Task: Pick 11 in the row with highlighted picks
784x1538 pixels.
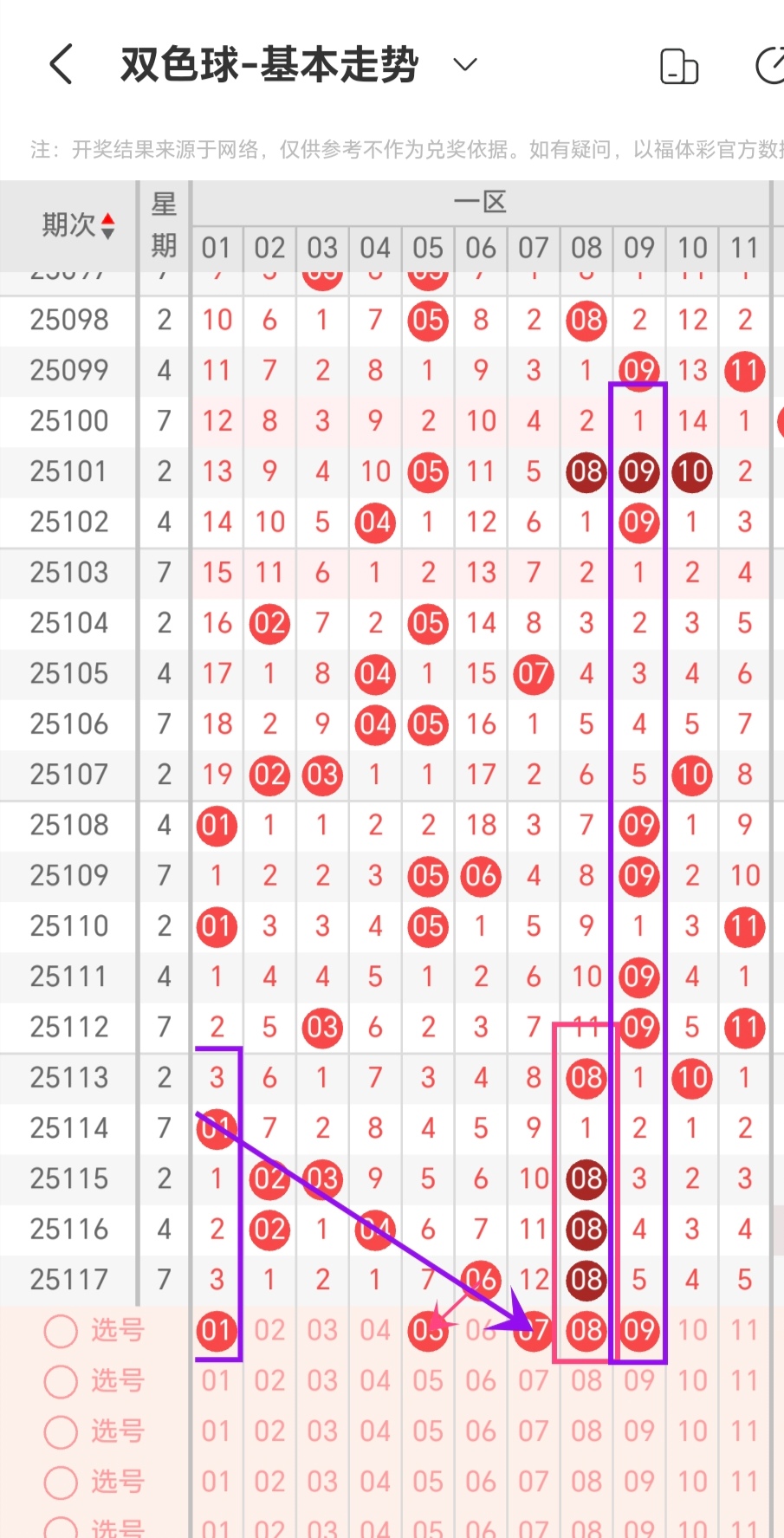Action: point(745,1331)
